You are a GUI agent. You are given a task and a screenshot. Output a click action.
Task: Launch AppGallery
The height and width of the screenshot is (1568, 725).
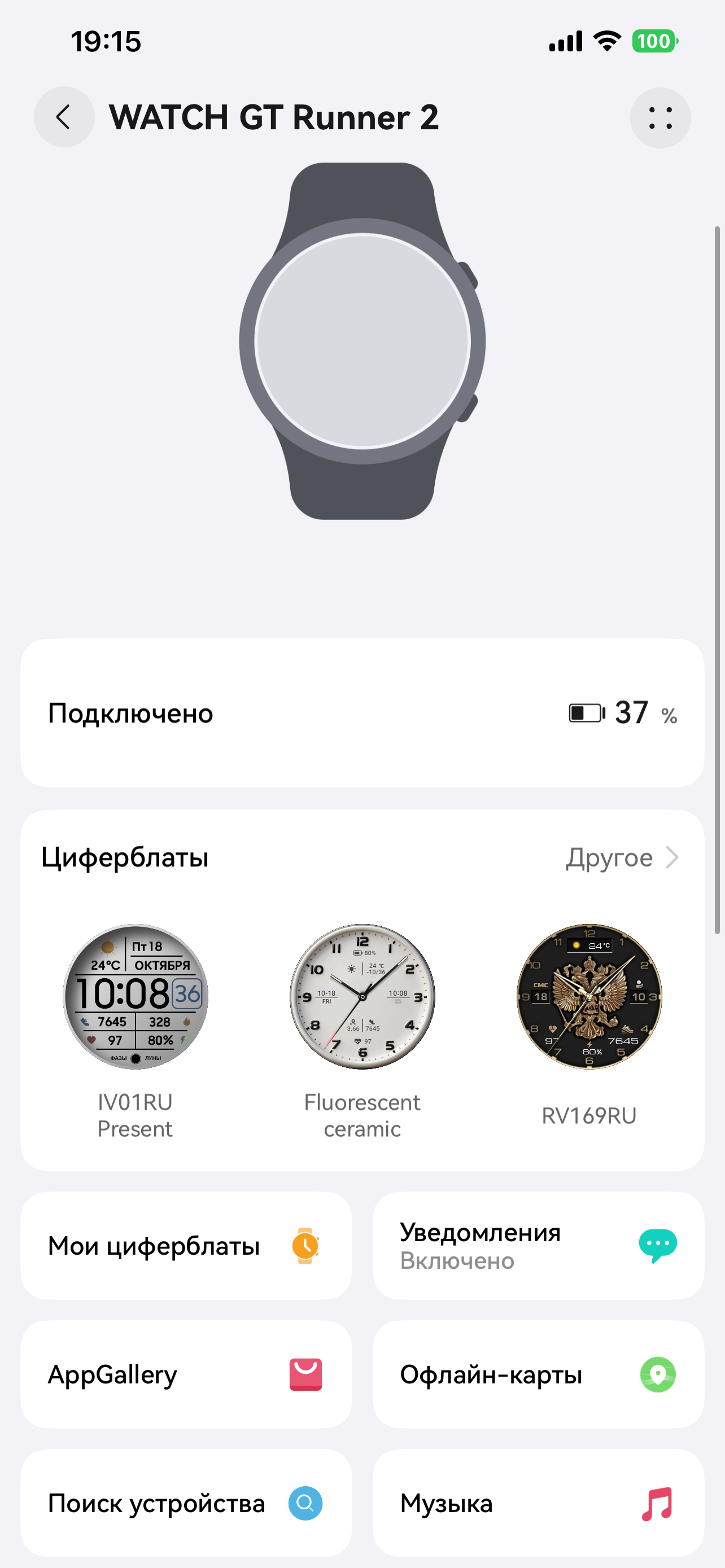[x=186, y=1374]
